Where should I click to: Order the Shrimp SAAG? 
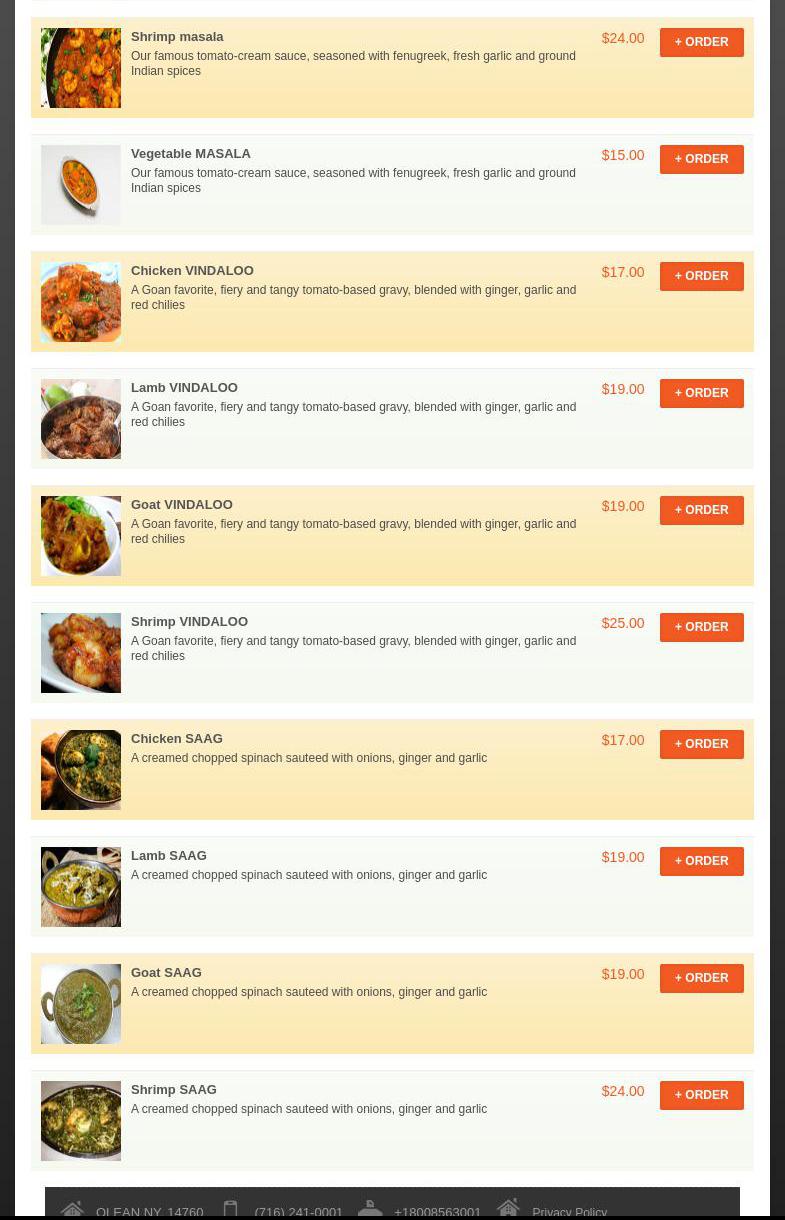[x=701, y=1095]
